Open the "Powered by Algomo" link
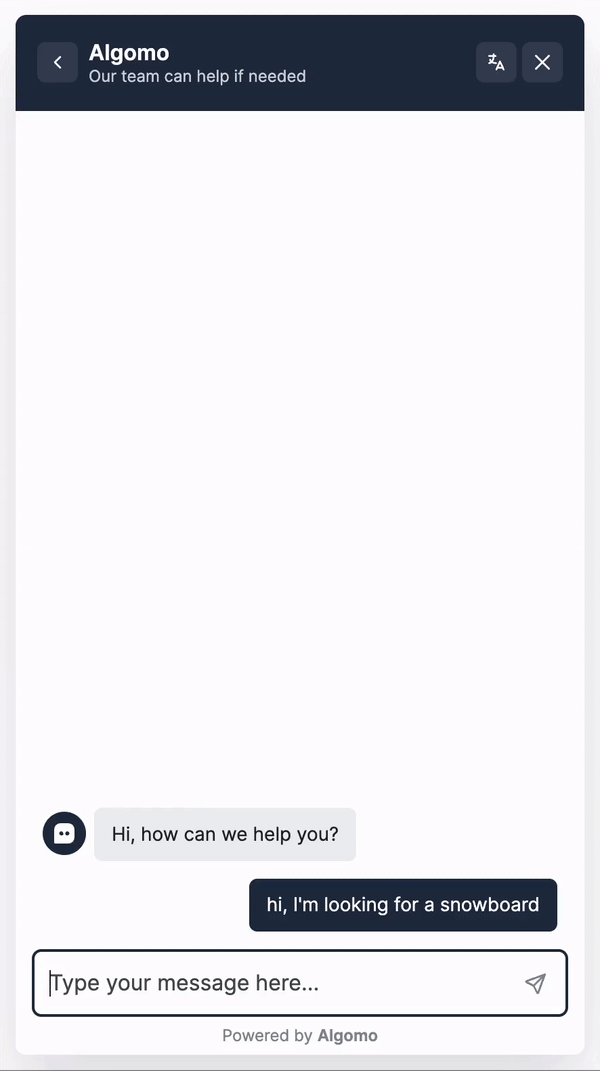This screenshot has height=1071, width=600. (x=300, y=1036)
